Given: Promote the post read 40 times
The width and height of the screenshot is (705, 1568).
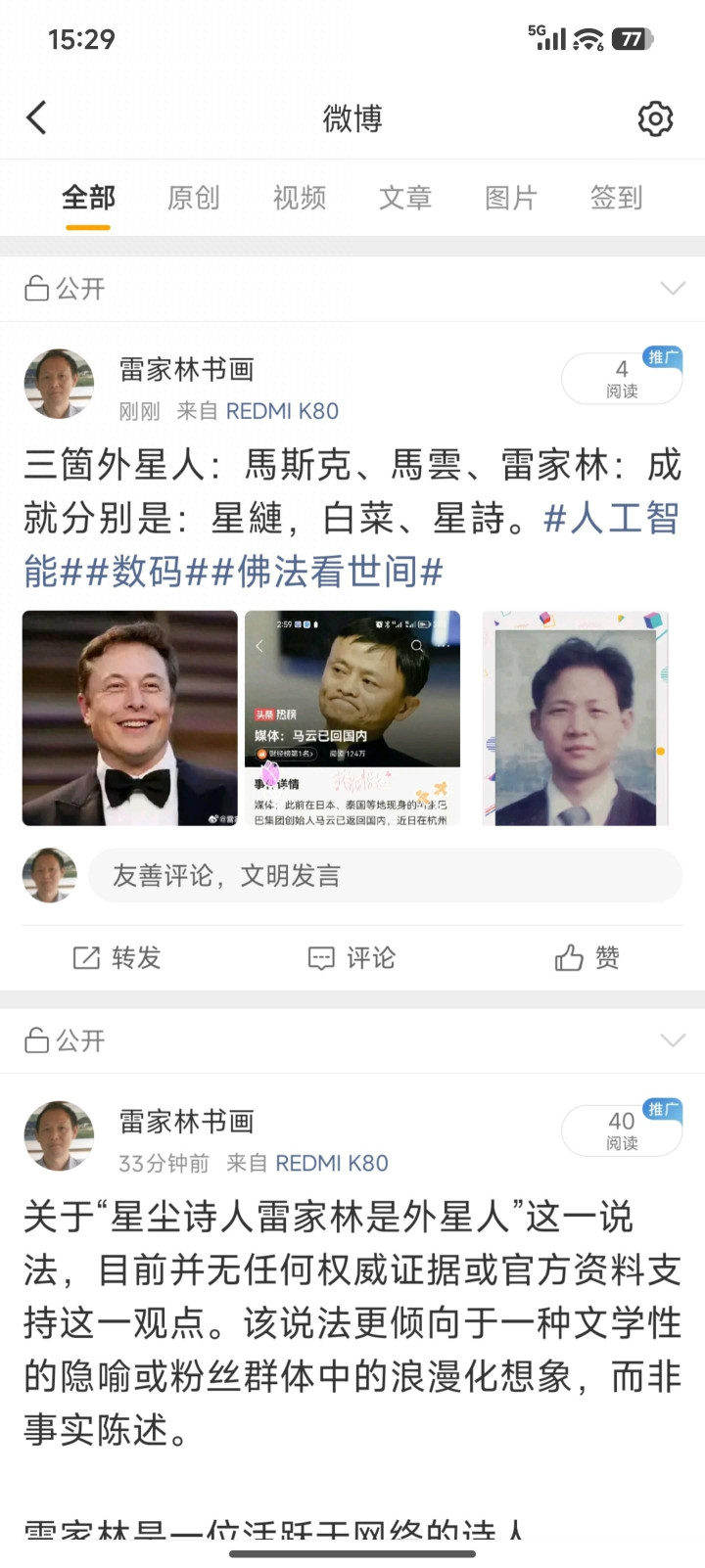Looking at the screenshot, I should pyautogui.click(x=663, y=1110).
